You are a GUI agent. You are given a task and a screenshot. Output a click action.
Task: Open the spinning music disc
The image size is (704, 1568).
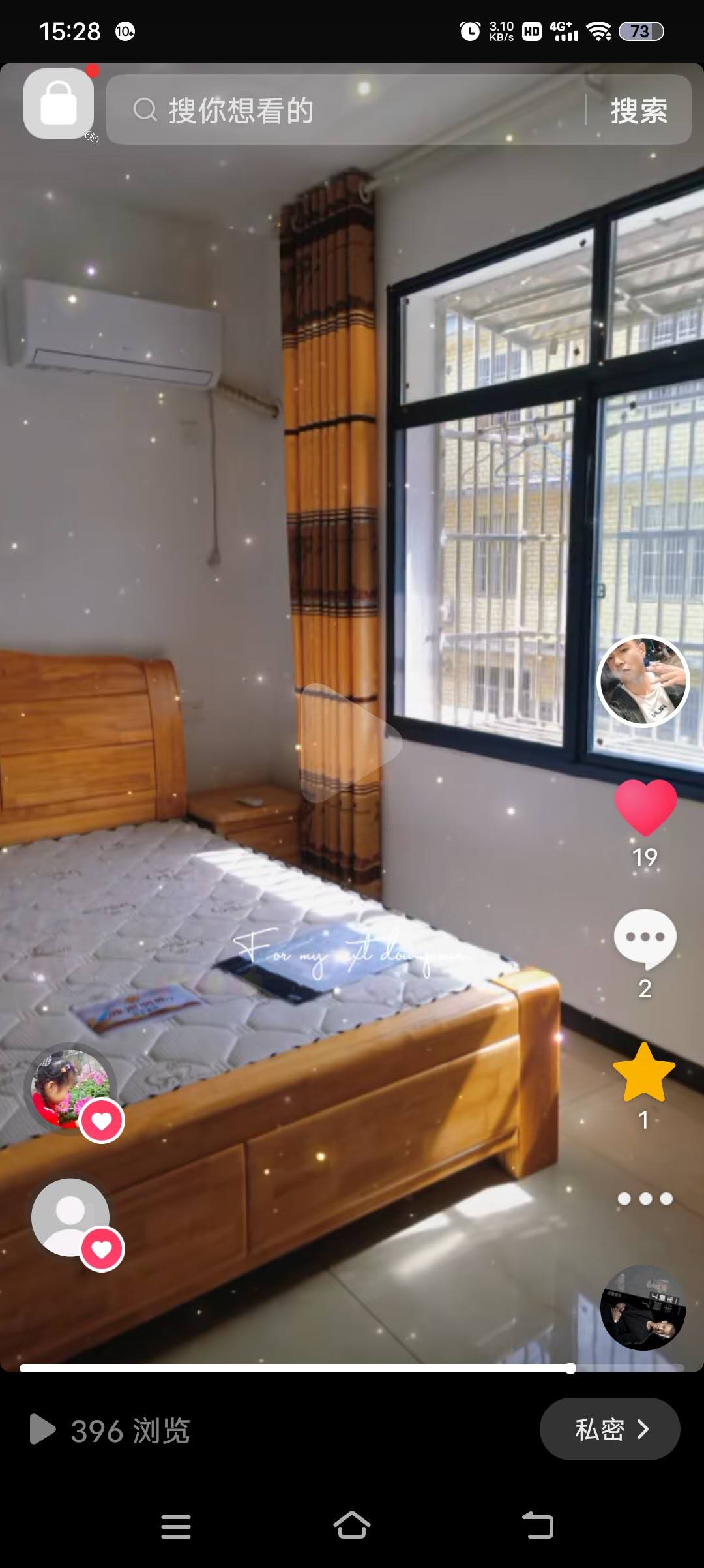pyautogui.click(x=643, y=1307)
